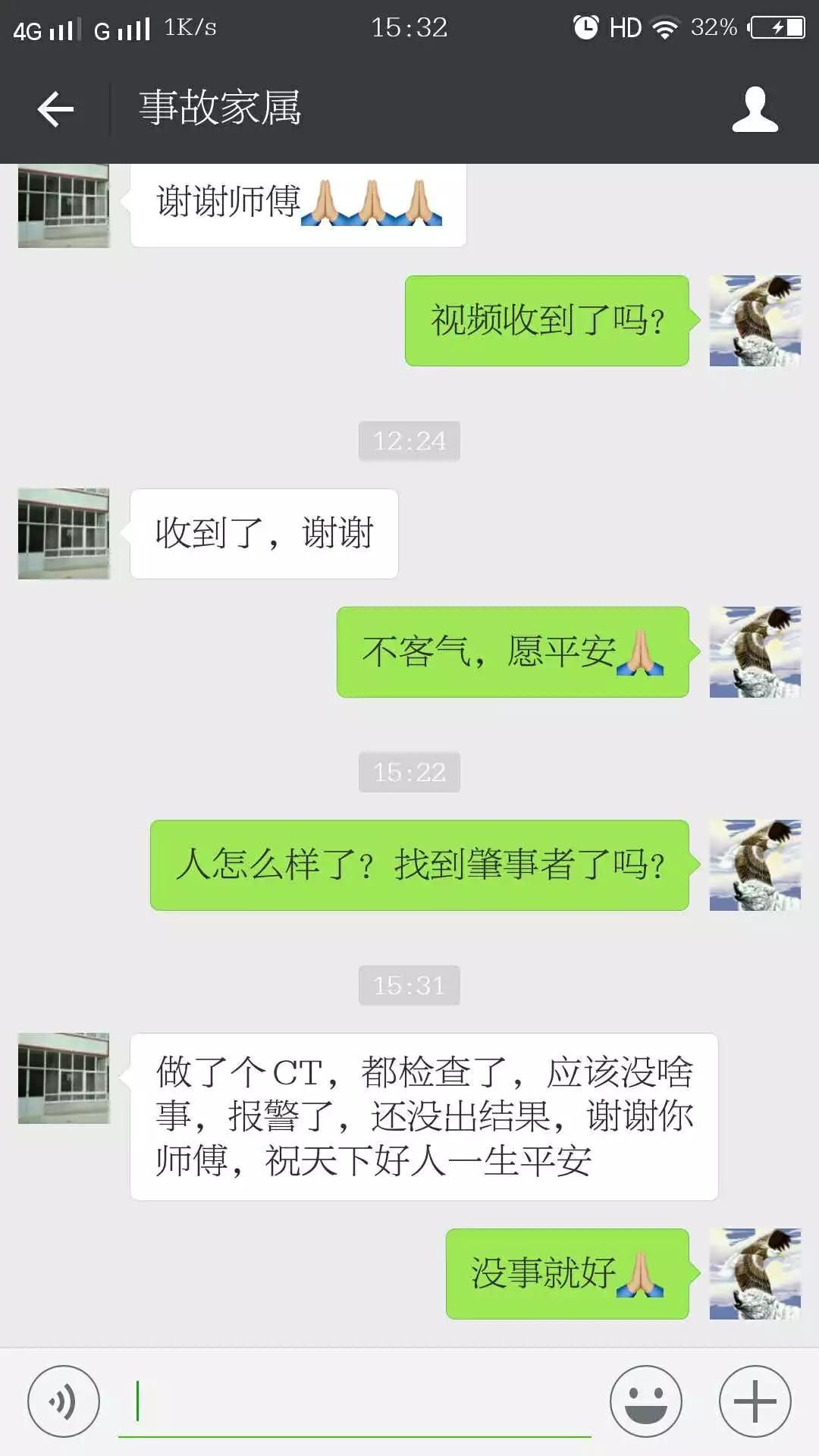The height and width of the screenshot is (1456, 819).
Task: Focus the message text field
Action: pos(354,1401)
